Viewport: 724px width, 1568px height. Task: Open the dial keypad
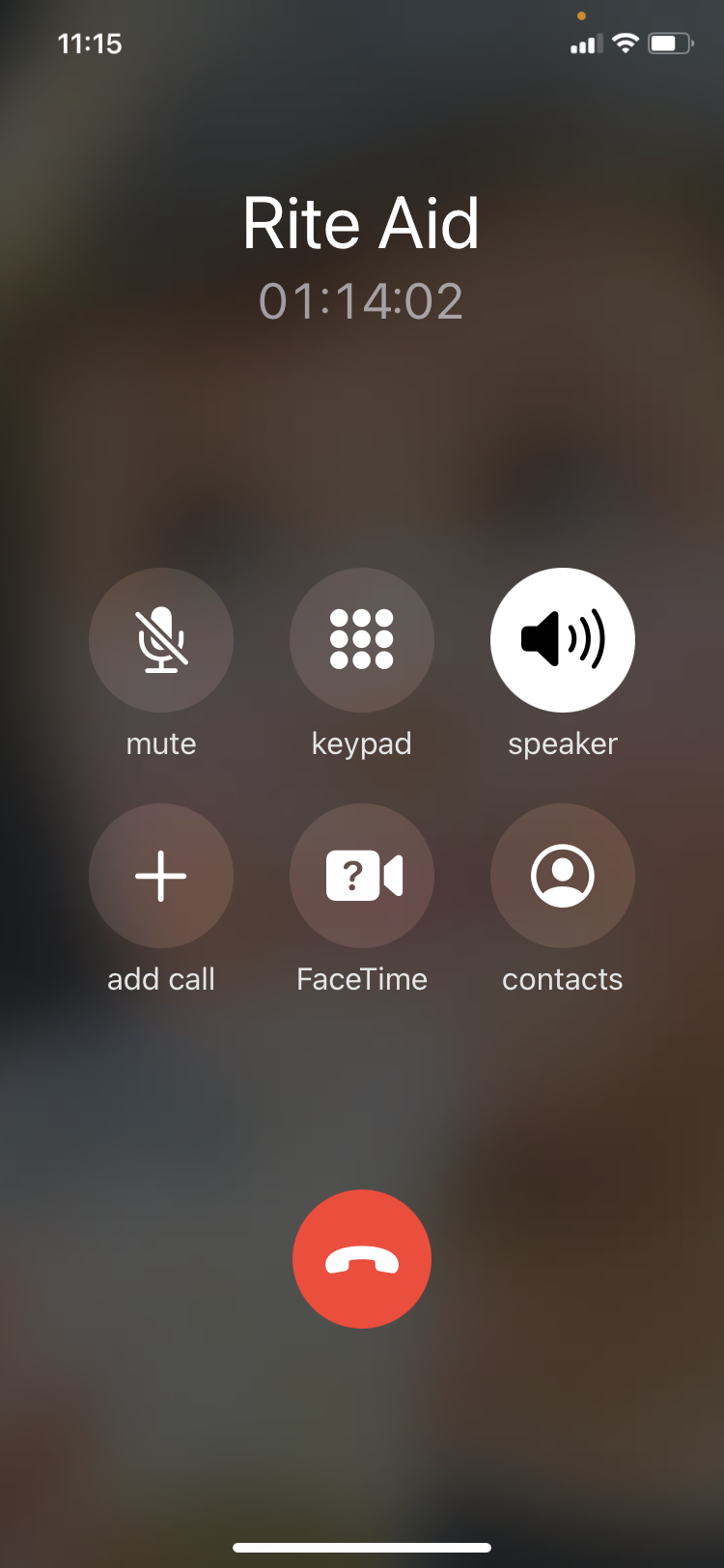362,640
